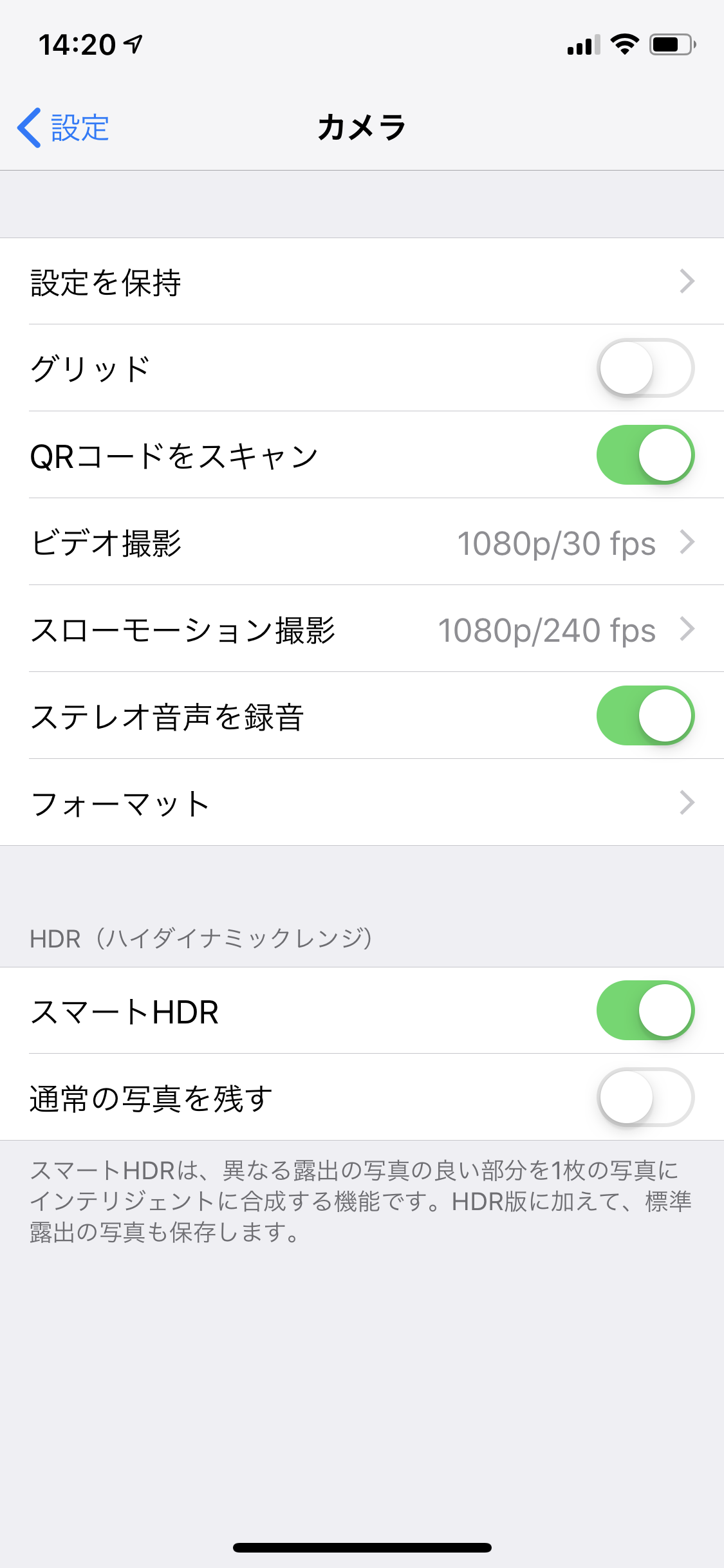
Task: Open スローモーション撮影 settings
Action: [x=362, y=629]
